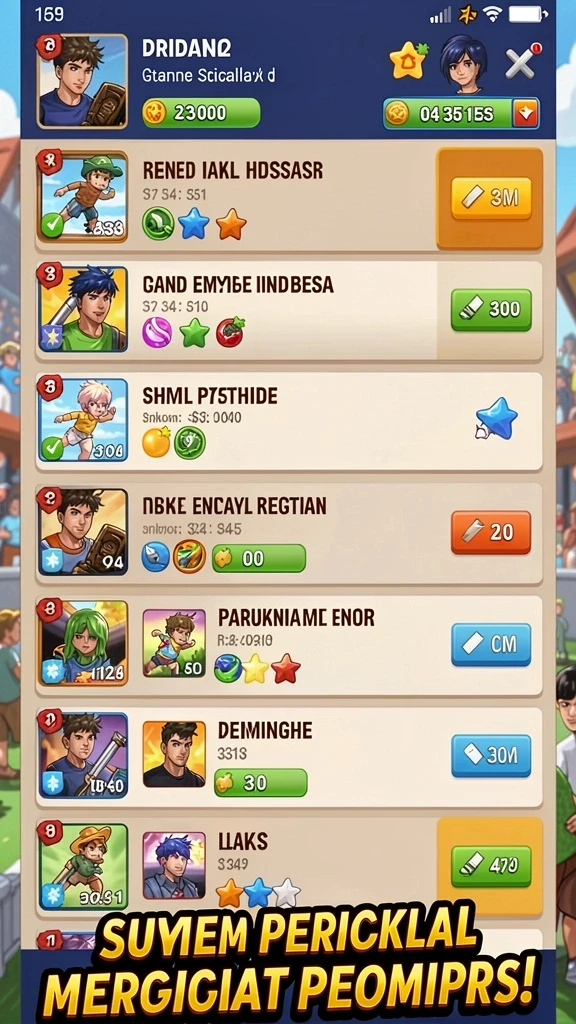Tap the orange 20 button for NBKE ENCAYL REGTIAN
576x1024 pixels.
(491, 532)
